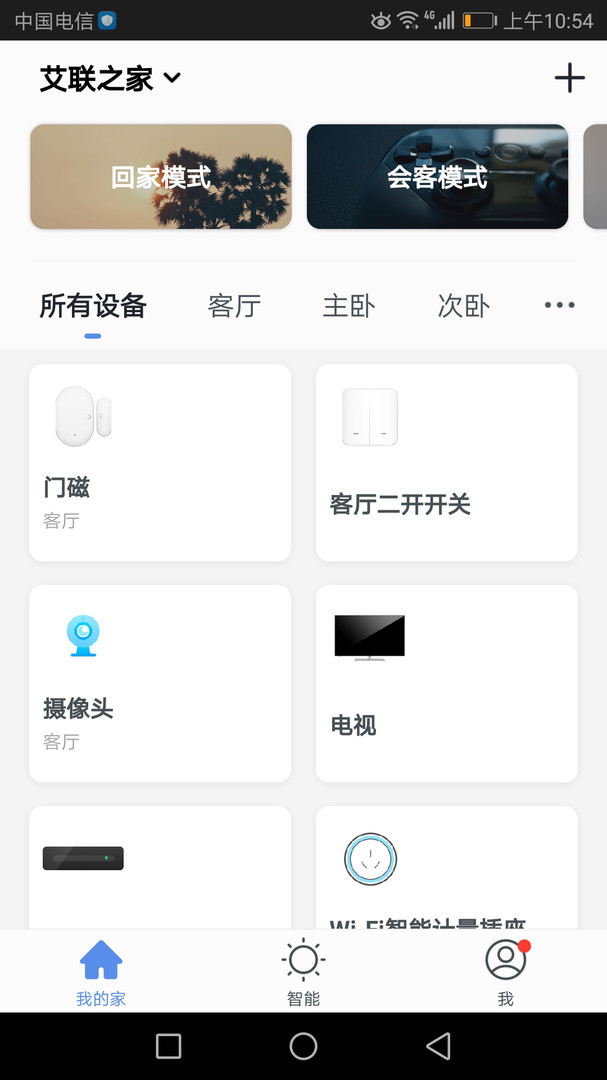607x1080 pixels.
Task: Activate the 回家模式 scene card
Action: (x=161, y=177)
